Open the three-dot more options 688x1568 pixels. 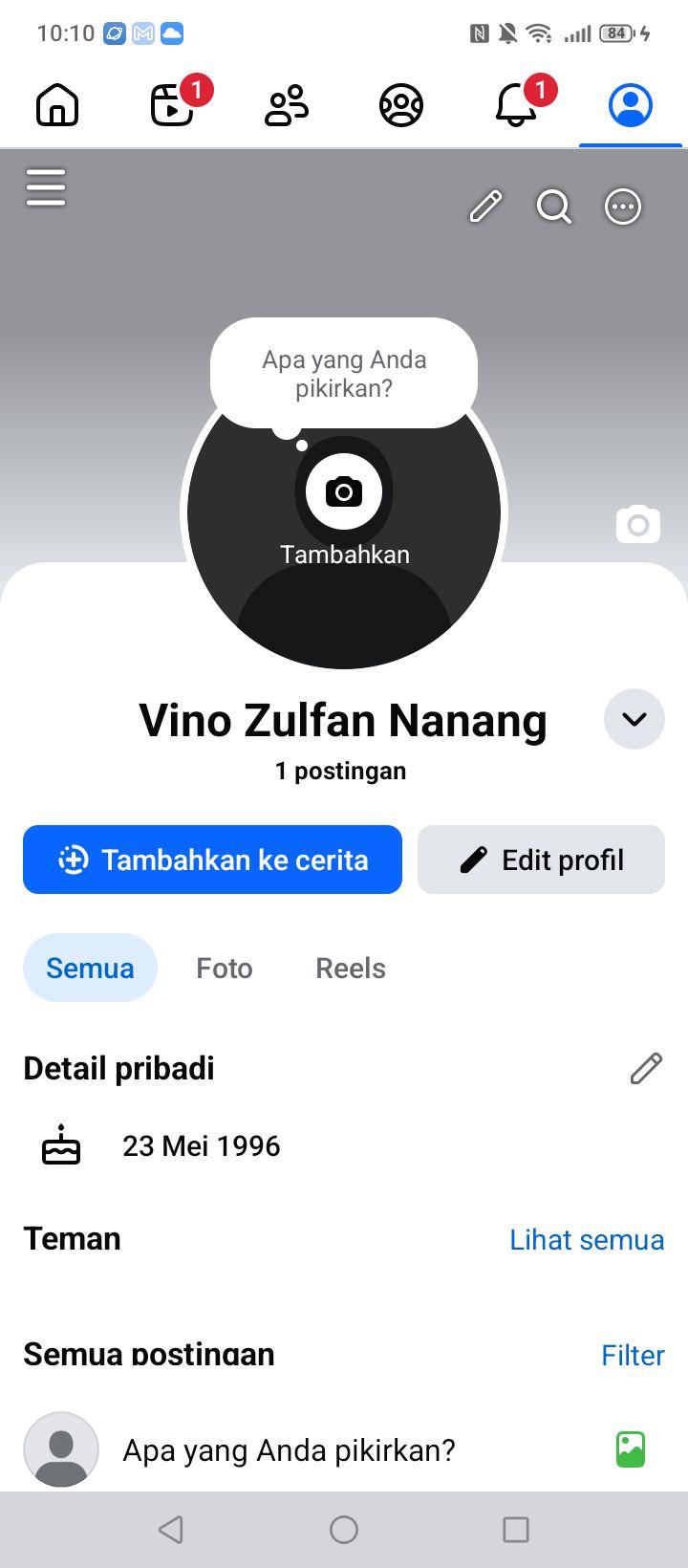click(x=623, y=207)
